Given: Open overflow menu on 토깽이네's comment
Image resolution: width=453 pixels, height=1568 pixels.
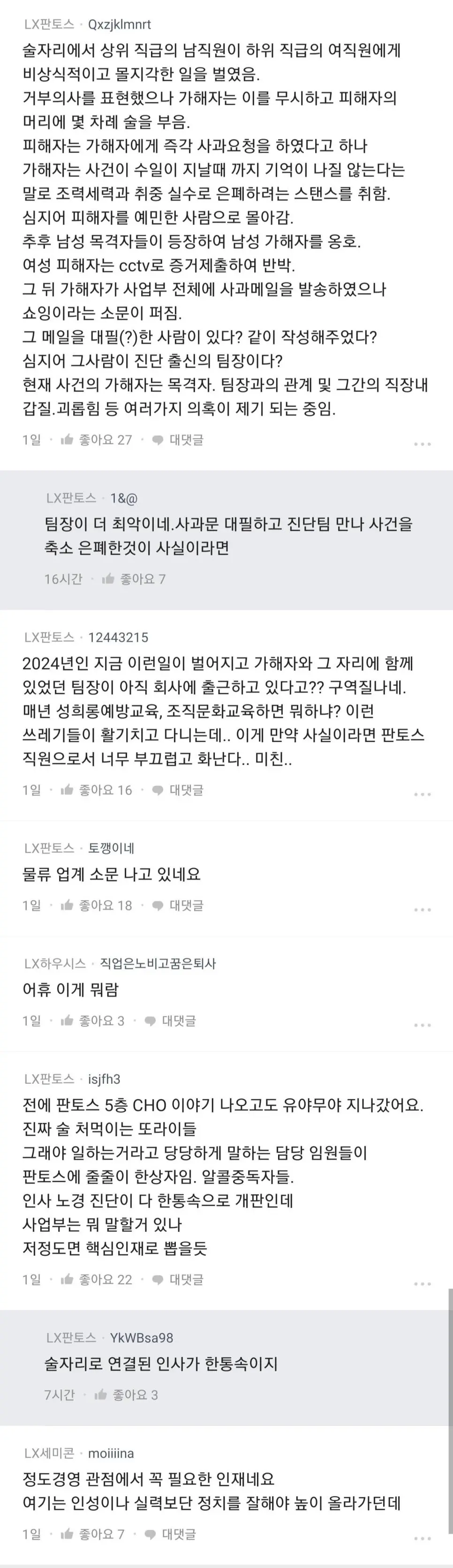Looking at the screenshot, I should [x=422, y=909].
